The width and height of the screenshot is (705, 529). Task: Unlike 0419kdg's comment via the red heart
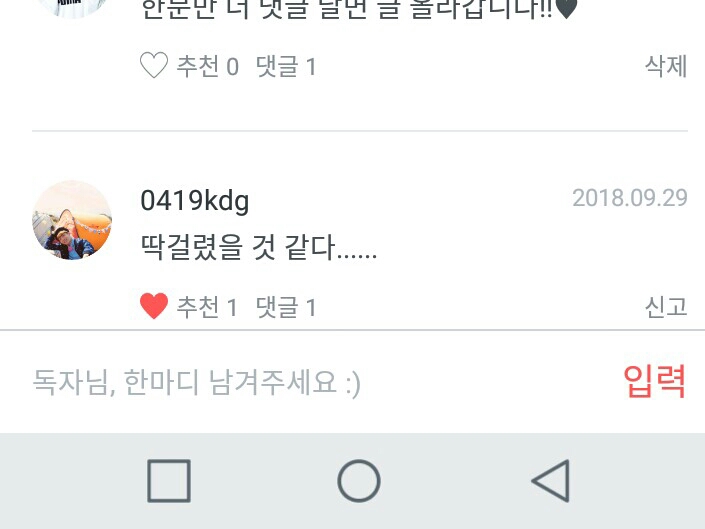coord(153,306)
